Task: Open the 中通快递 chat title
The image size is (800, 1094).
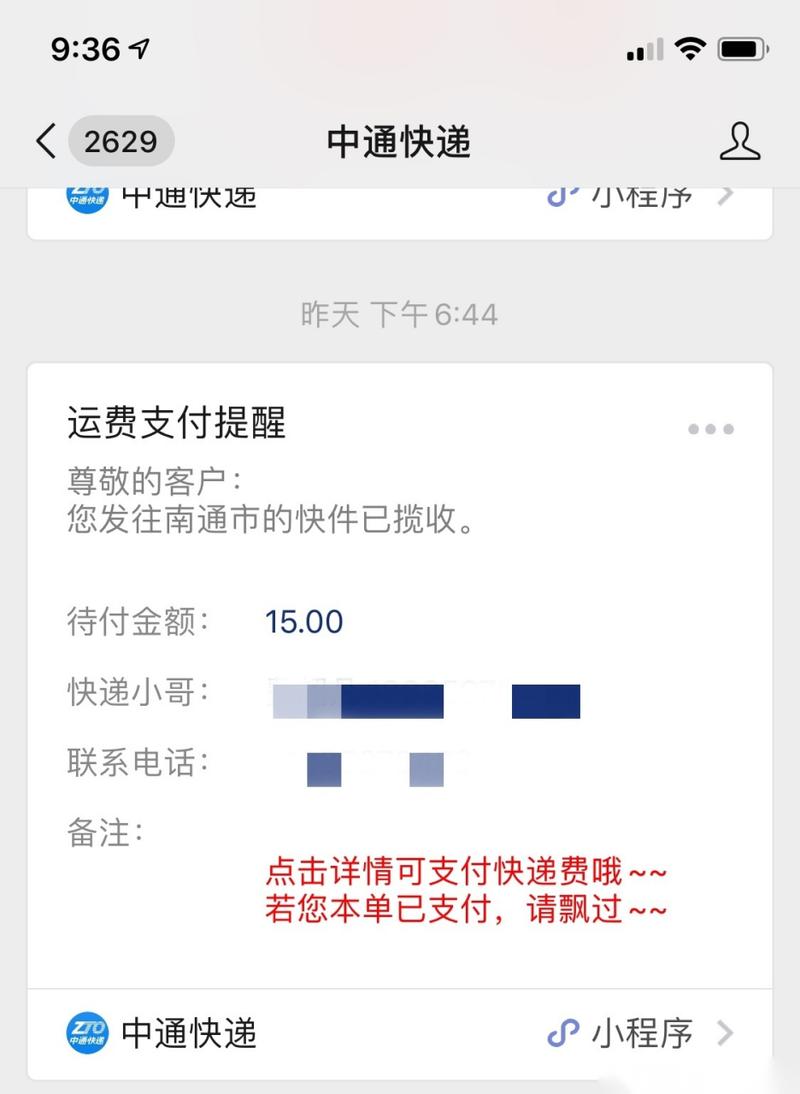Action: 399,141
